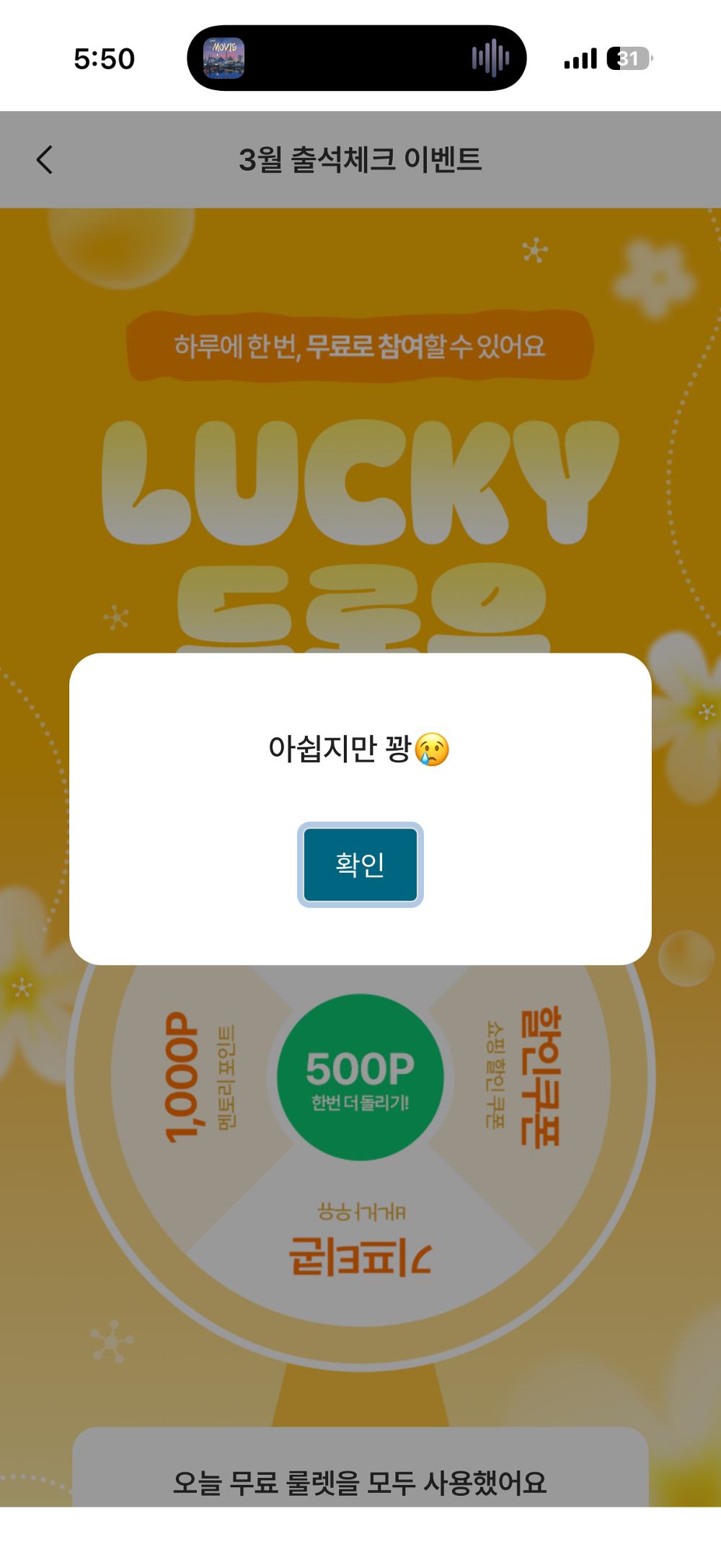
Task: Tap the status bar clock showing 5:50
Action: [104, 58]
